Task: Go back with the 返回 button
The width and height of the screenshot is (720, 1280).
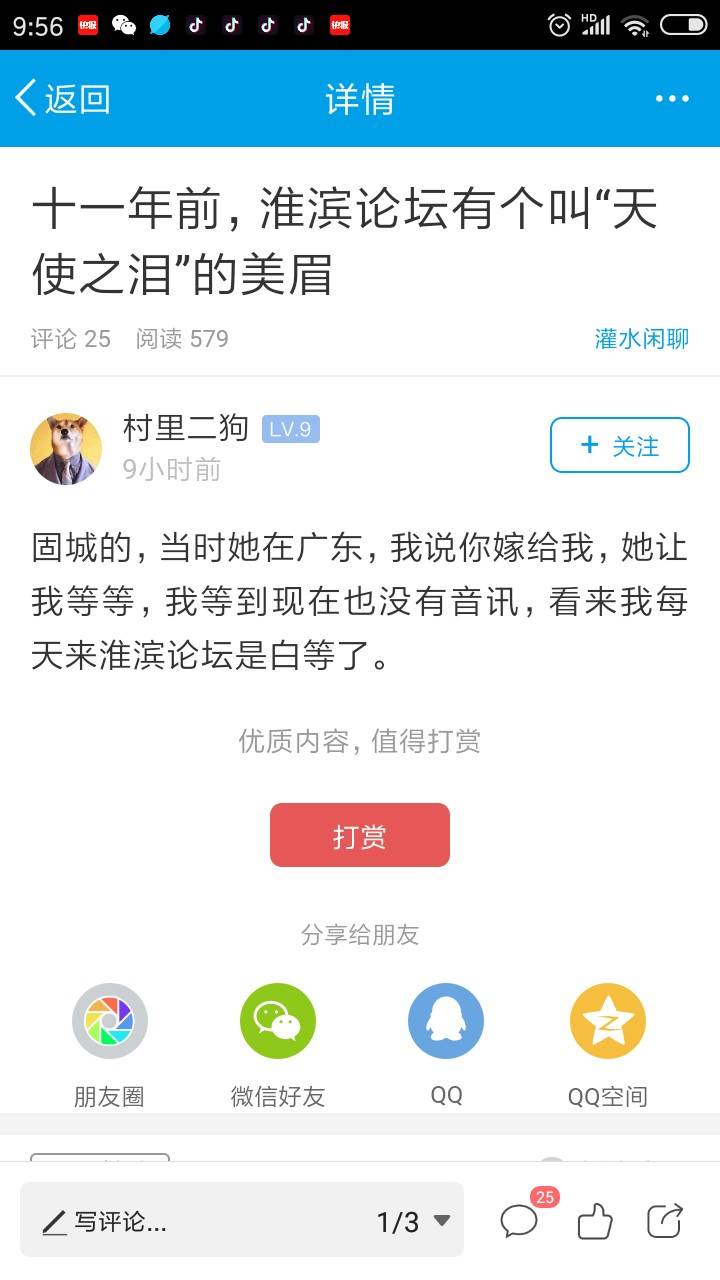Action: 62,99
